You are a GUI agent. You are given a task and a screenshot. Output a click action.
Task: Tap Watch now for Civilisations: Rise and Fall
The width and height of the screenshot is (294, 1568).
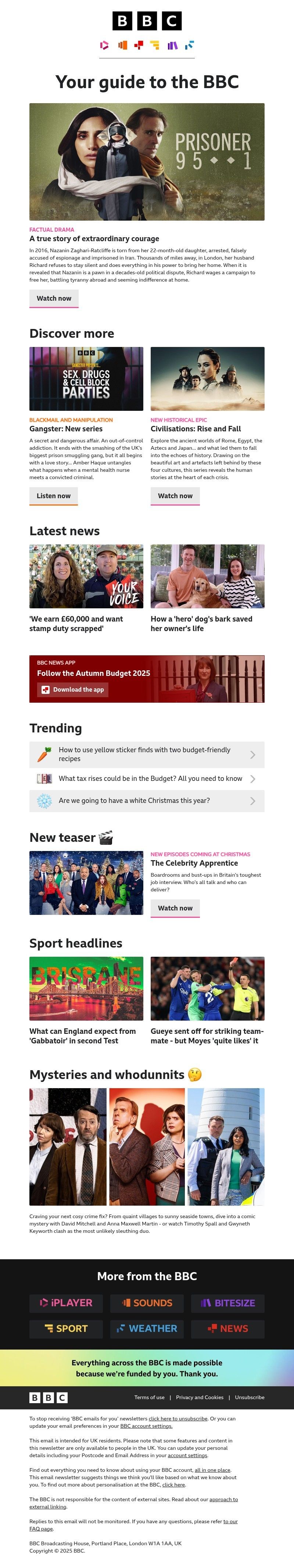point(175,496)
